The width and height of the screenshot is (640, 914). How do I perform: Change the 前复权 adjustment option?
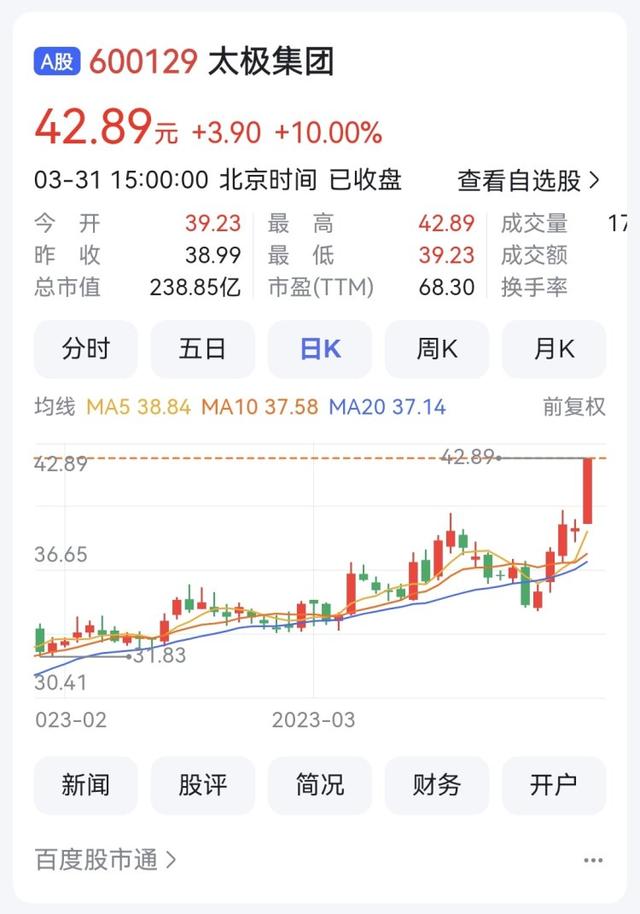click(574, 407)
